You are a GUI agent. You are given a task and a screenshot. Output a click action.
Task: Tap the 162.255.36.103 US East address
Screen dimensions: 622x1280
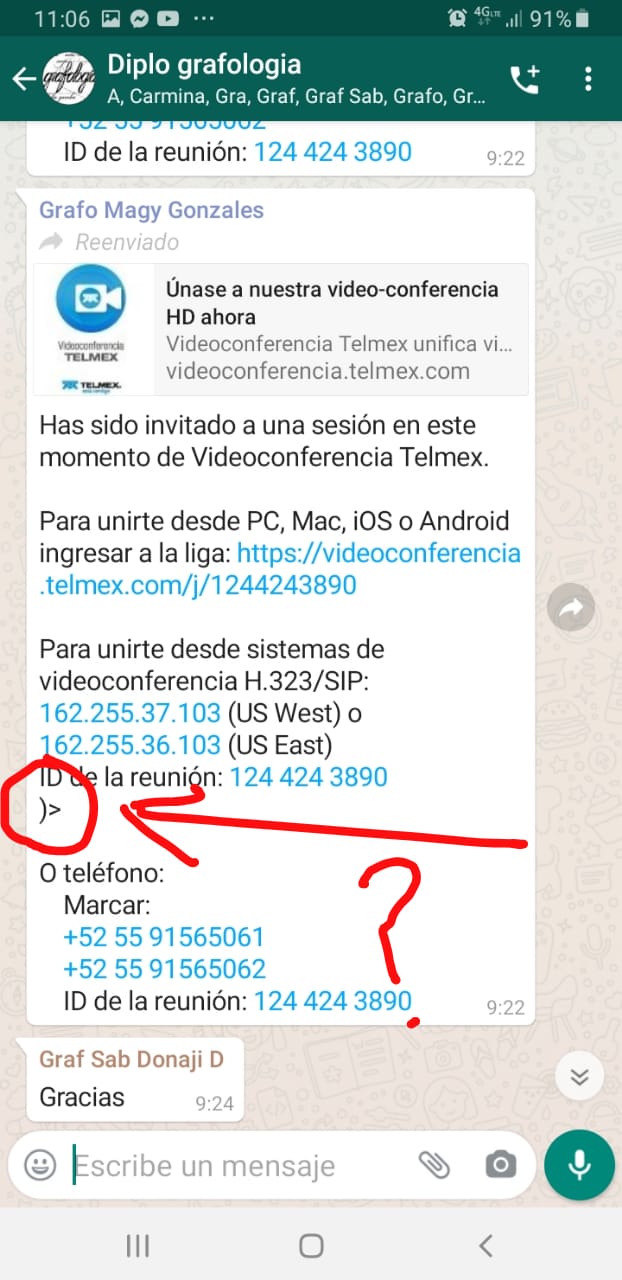130,745
